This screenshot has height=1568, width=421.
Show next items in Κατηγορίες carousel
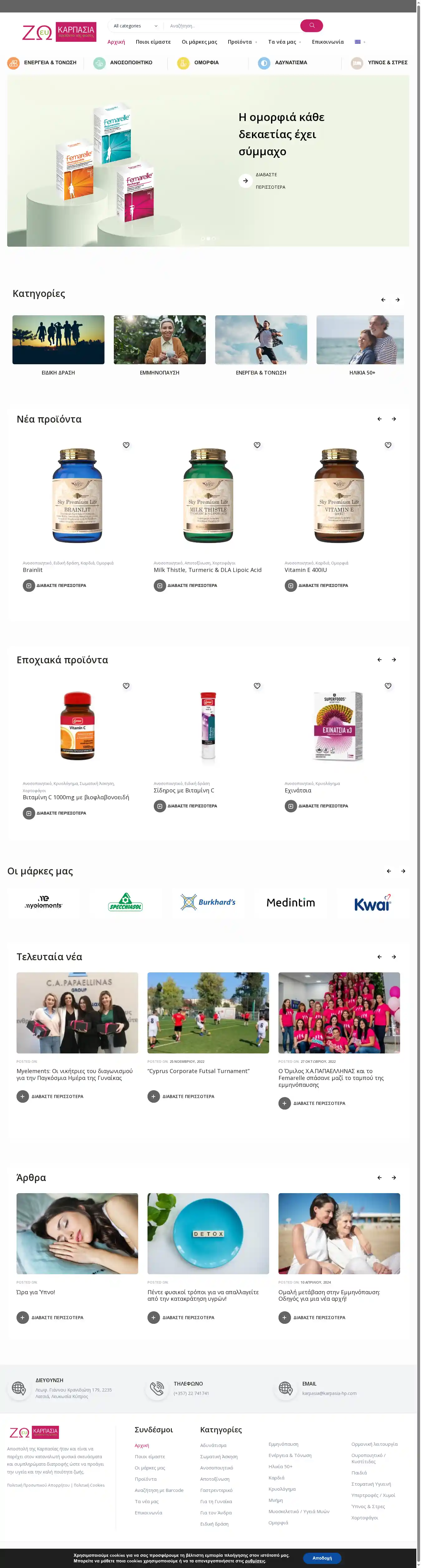pyautogui.click(x=397, y=300)
